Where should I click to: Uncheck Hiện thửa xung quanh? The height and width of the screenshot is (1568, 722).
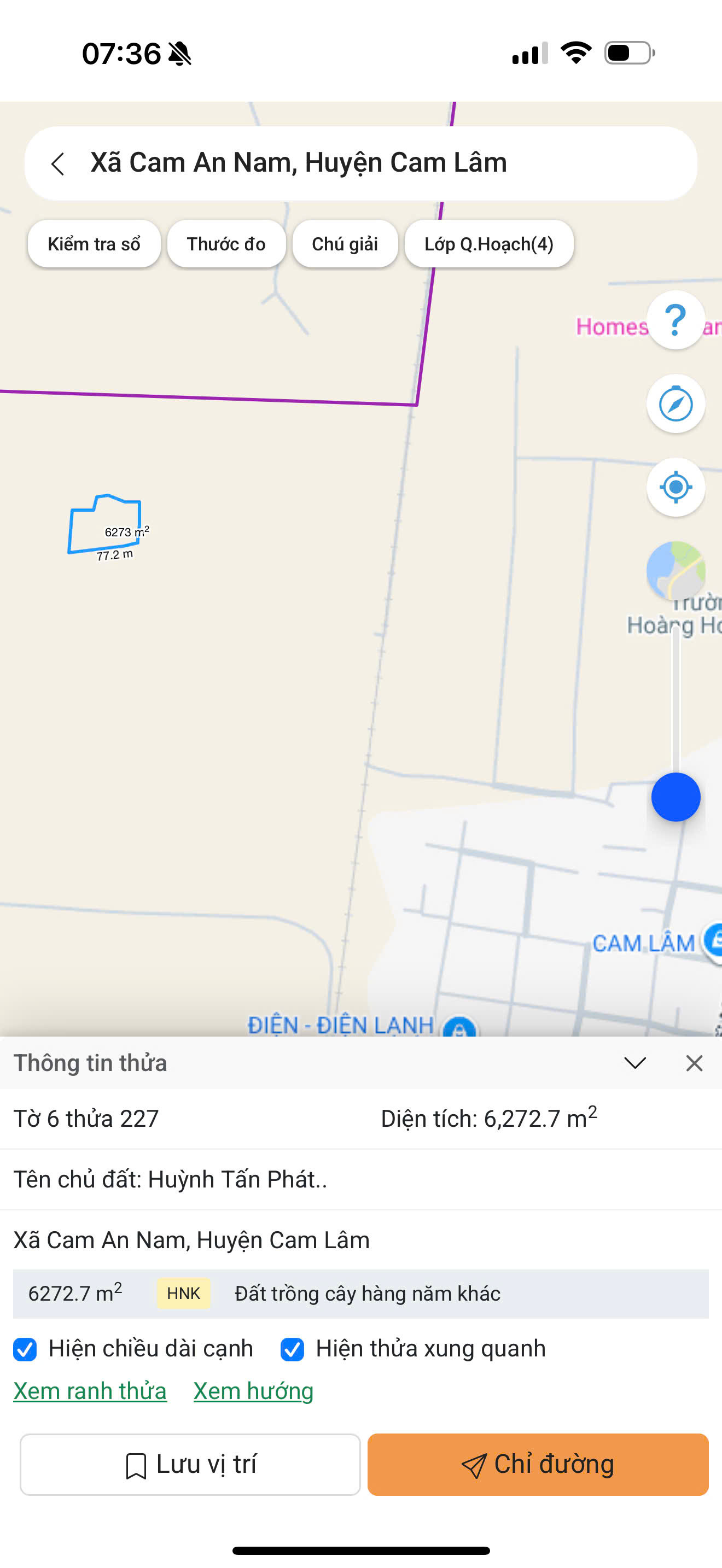click(x=292, y=1349)
